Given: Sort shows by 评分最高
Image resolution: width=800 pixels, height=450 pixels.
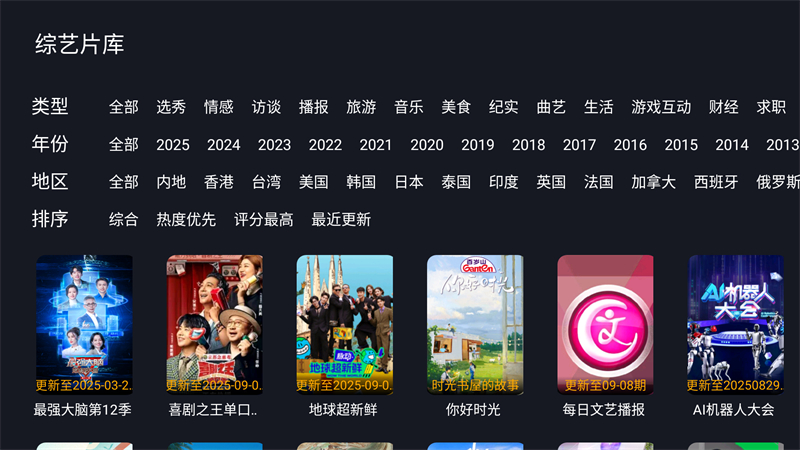Looking at the screenshot, I should pos(264,219).
